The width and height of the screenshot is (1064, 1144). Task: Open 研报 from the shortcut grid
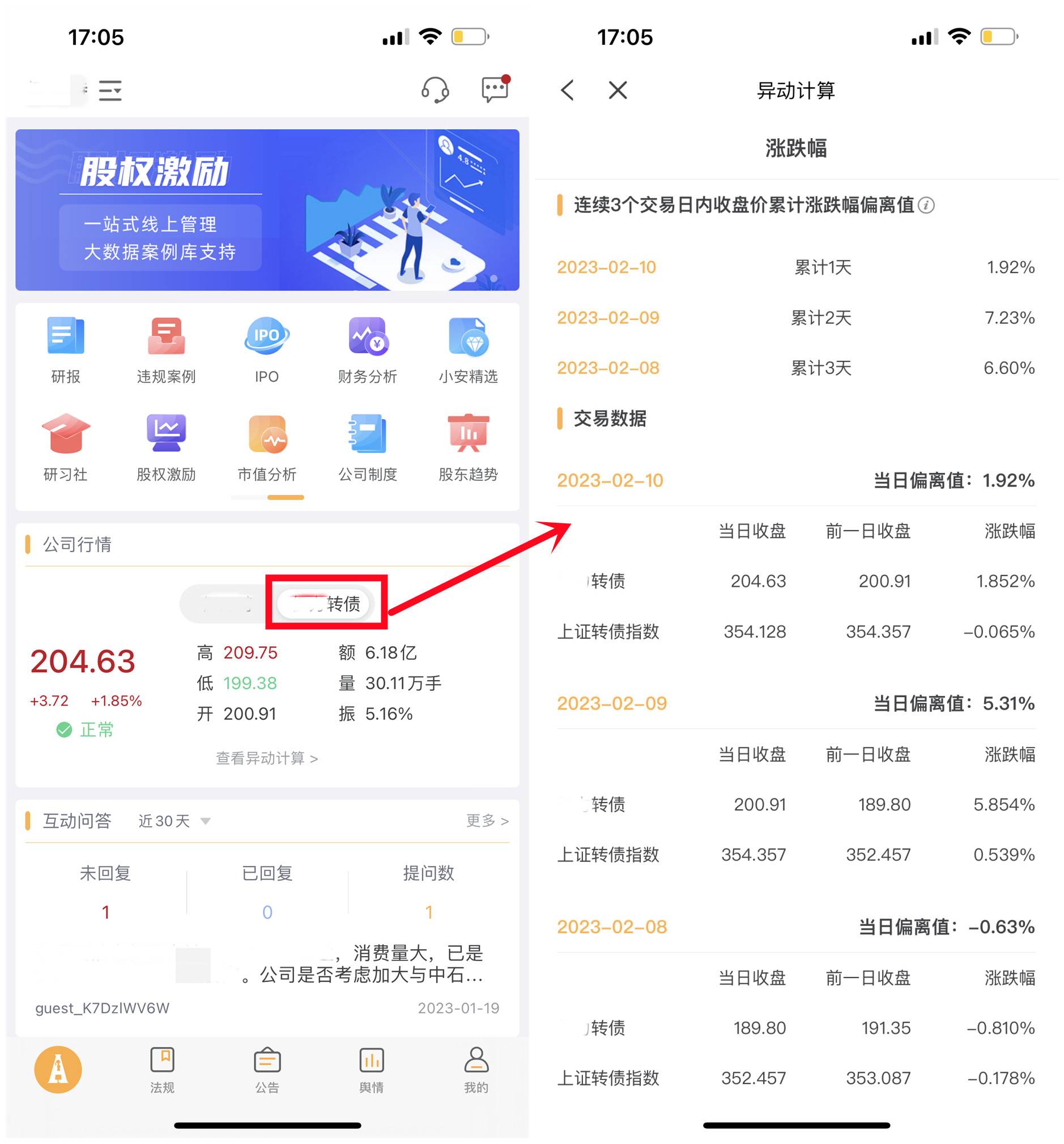(66, 349)
